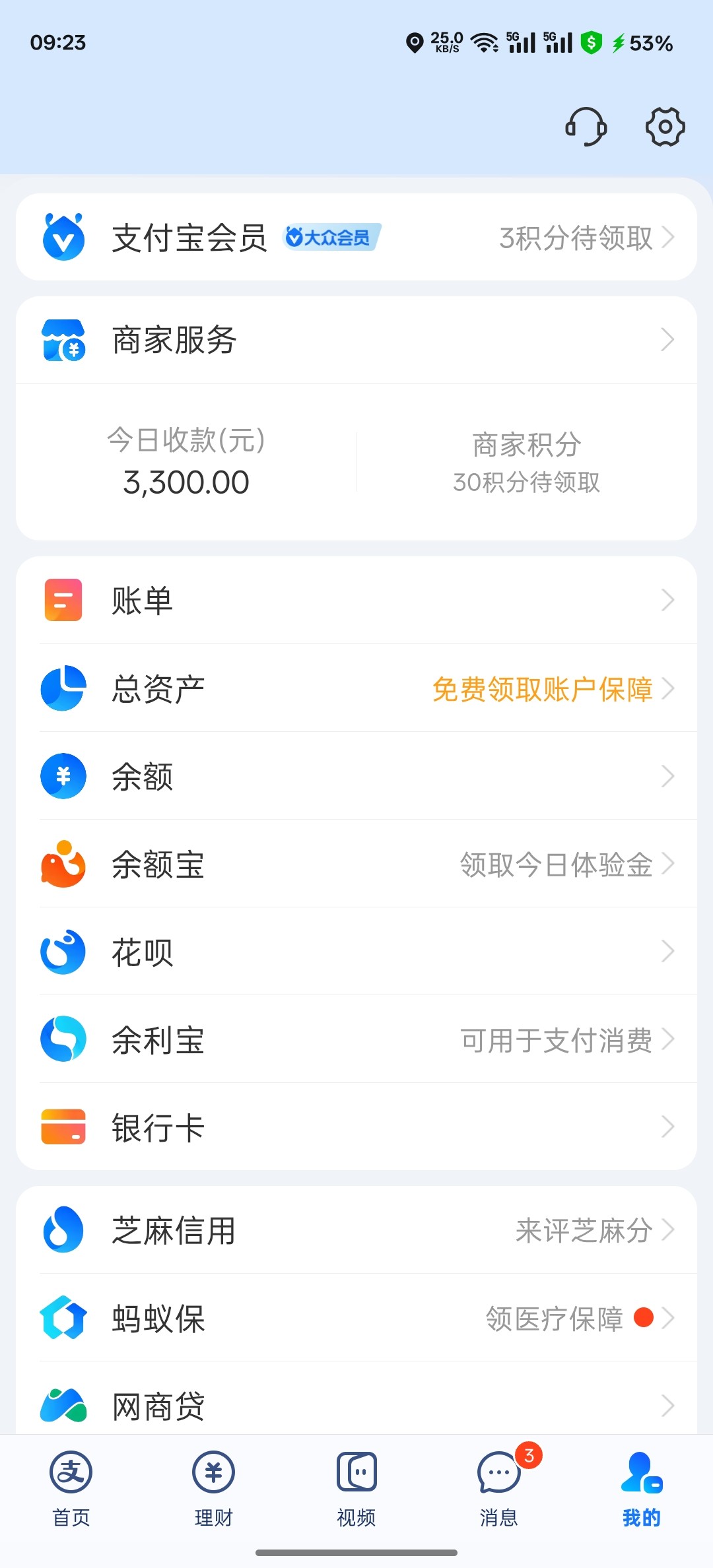View 账单 bills
Image resolution: width=713 pixels, height=1568 pixels.
click(x=356, y=601)
